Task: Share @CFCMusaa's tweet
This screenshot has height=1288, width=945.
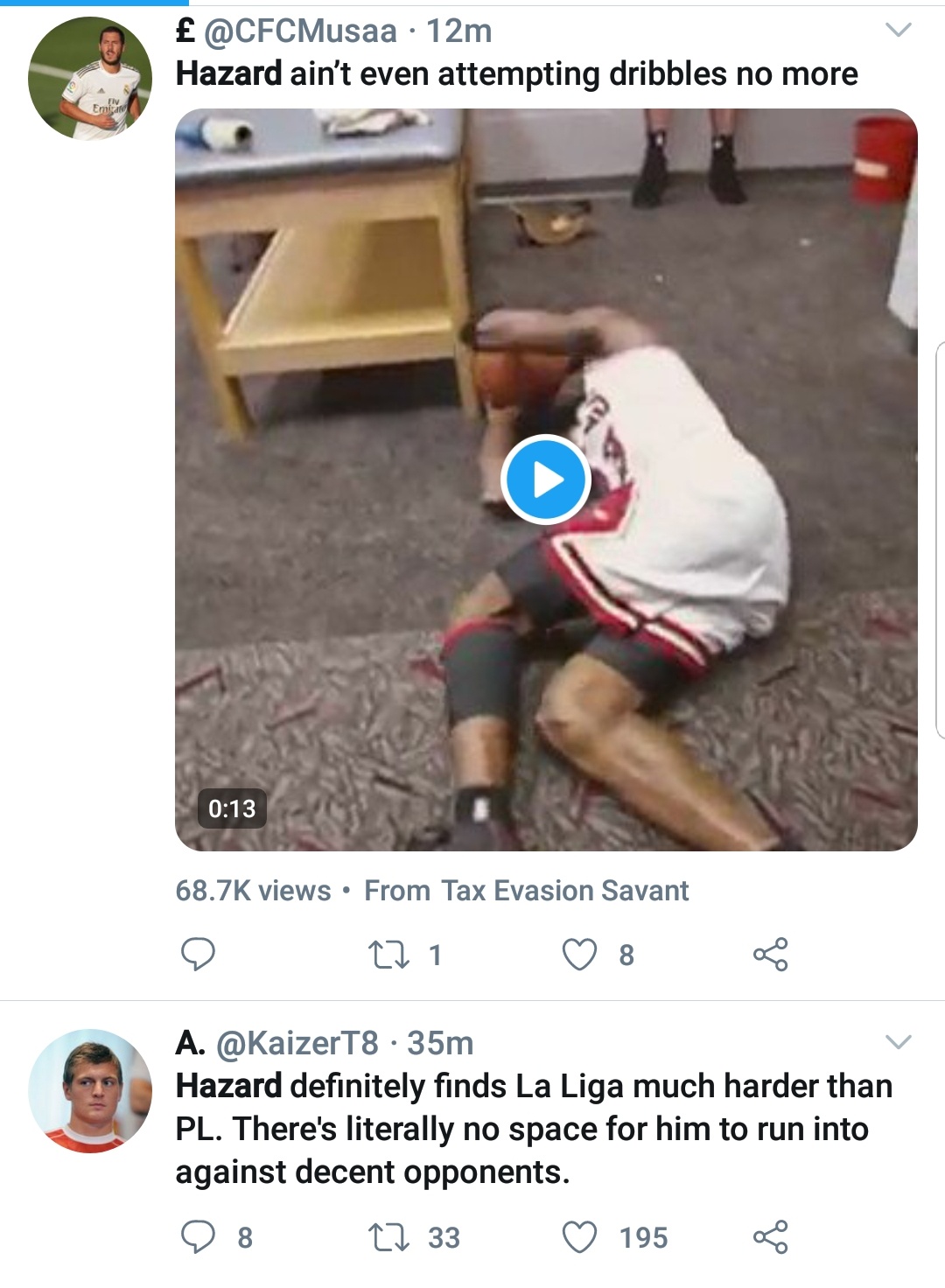Action: pyautogui.click(x=770, y=955)
